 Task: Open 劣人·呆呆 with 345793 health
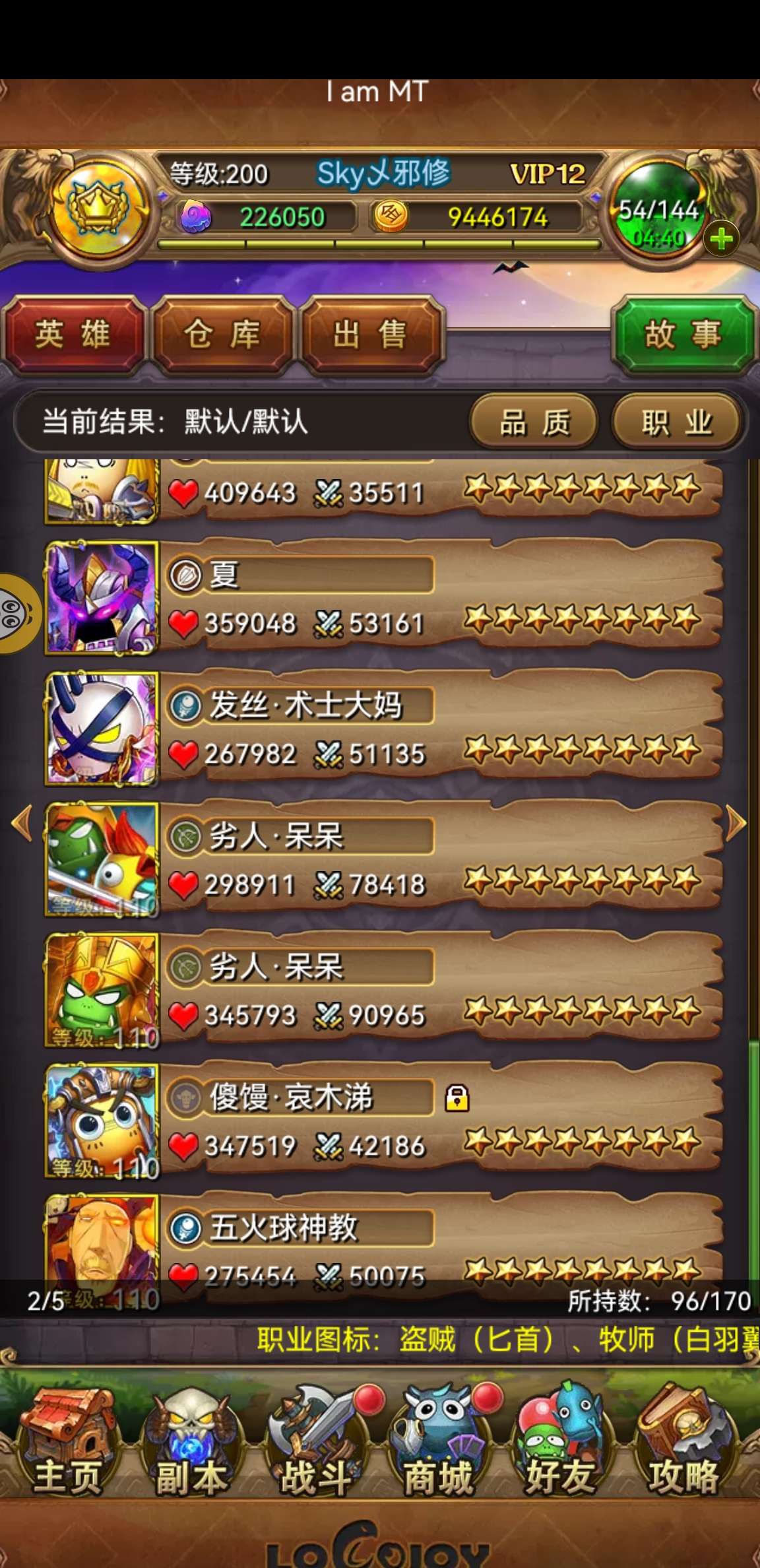(383, 990)
